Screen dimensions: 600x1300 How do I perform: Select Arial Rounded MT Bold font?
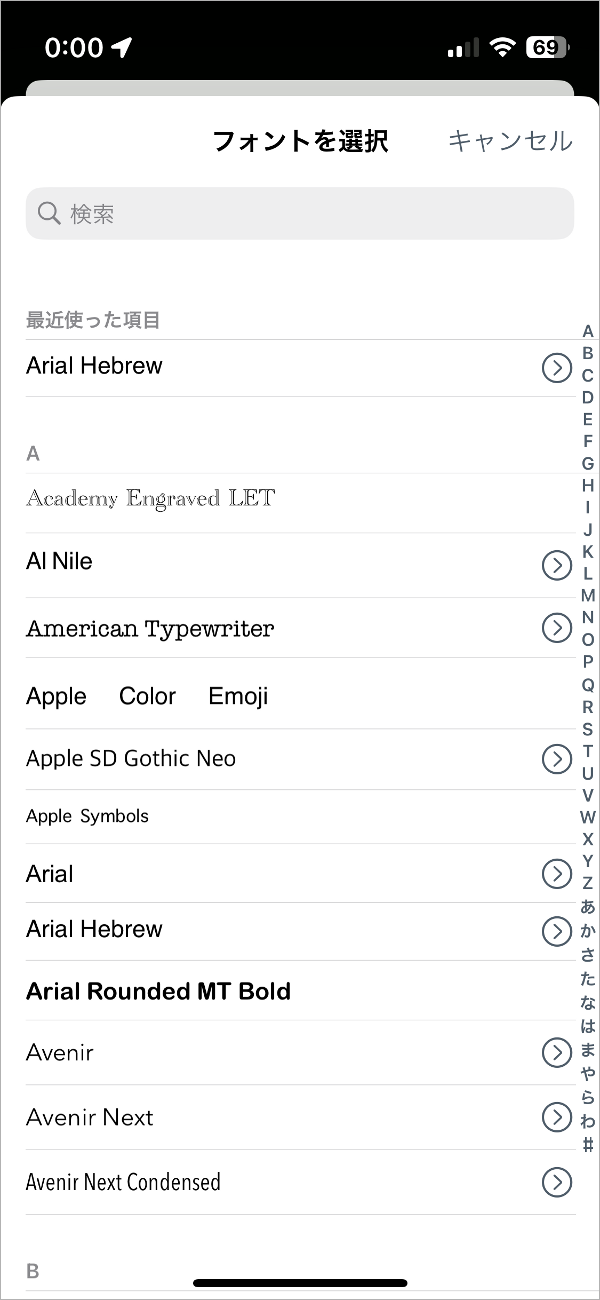coord(158,992)
